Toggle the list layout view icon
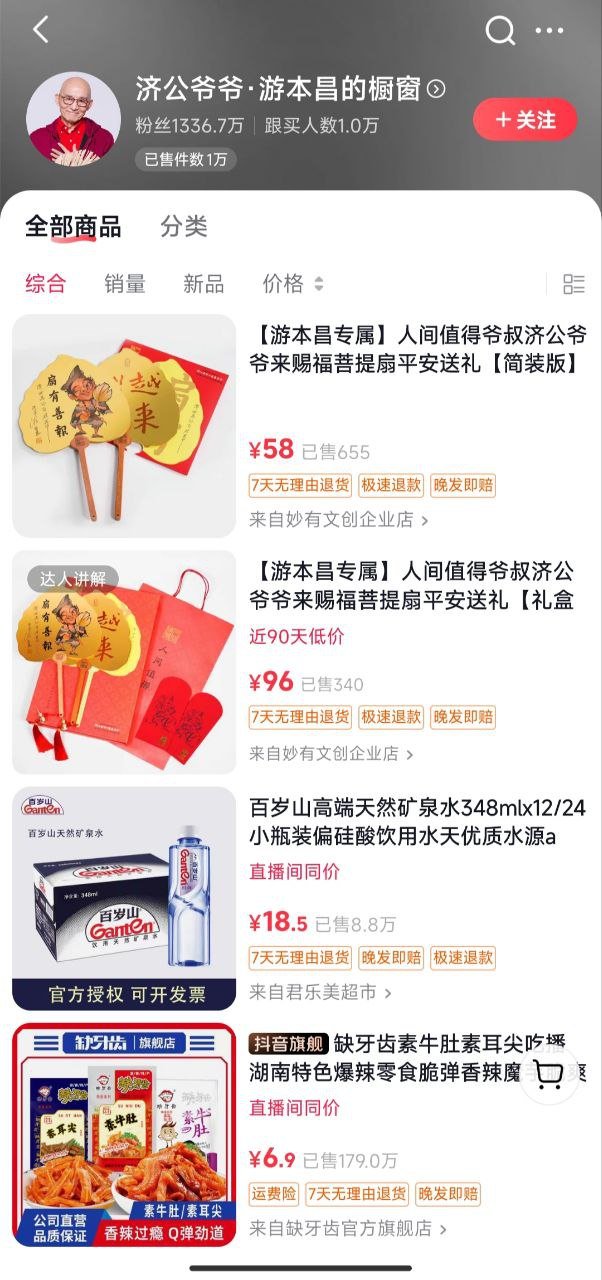Screen dimensions: 602x1280 (573, 284)
